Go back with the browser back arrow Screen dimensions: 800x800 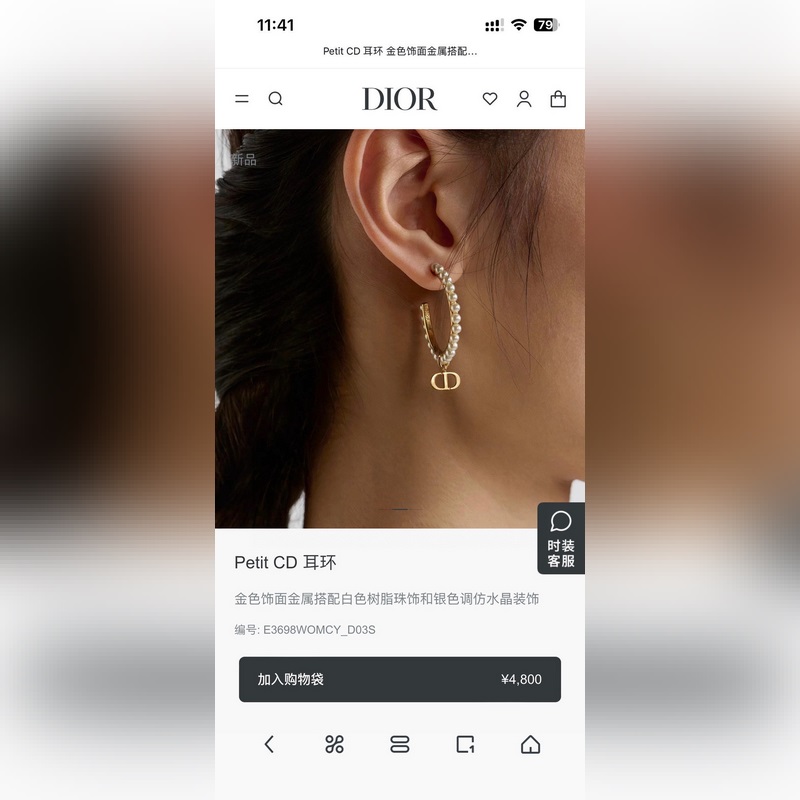(269, 744)
